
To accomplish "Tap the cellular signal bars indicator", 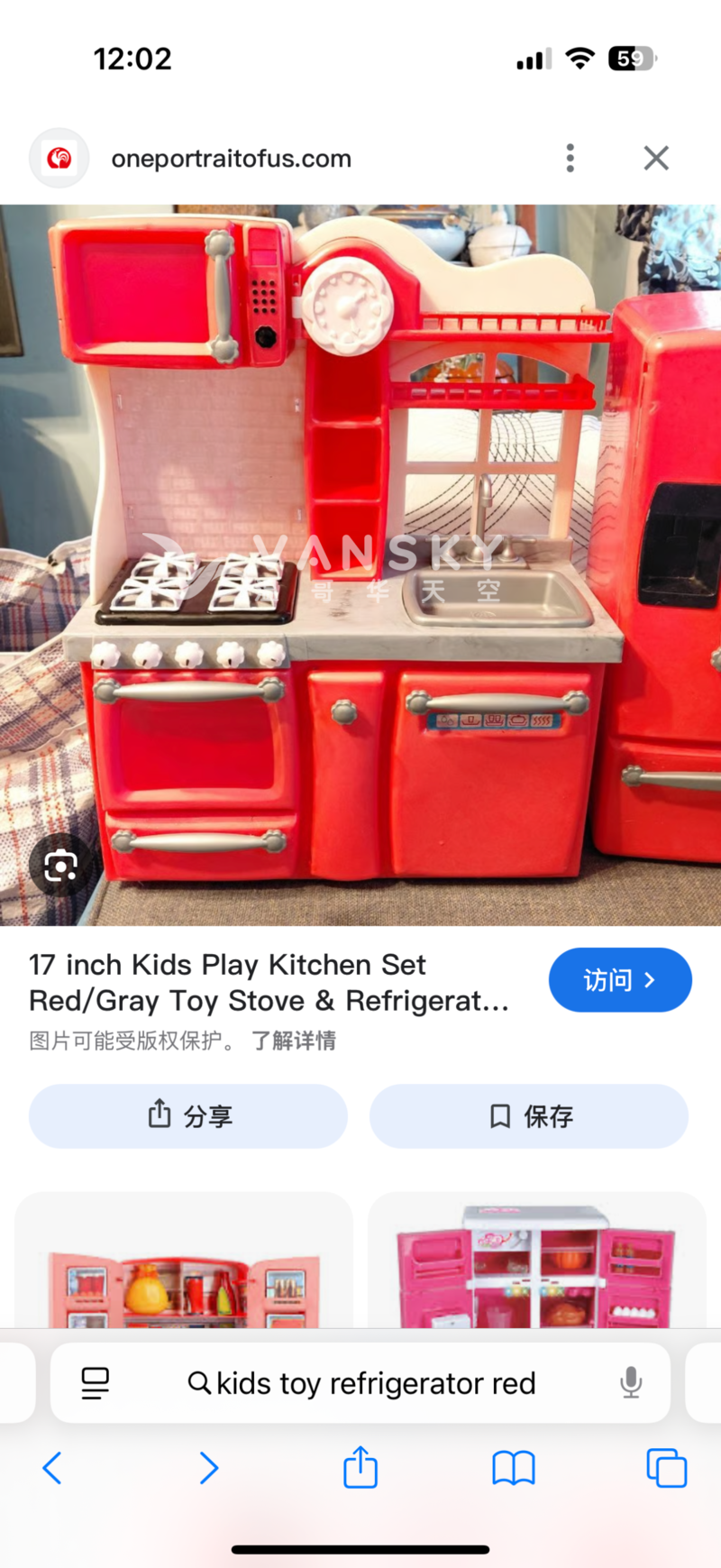I will (x=532, y=58).
